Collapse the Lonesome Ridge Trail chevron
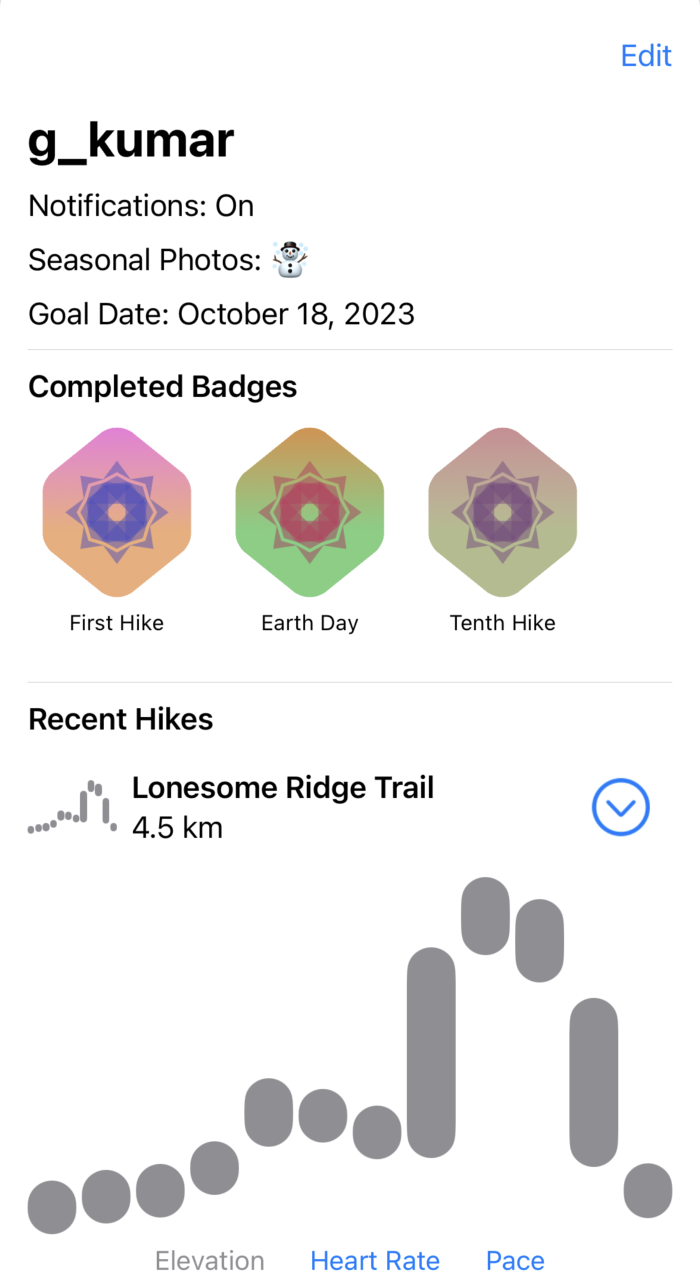 [620, 807]
